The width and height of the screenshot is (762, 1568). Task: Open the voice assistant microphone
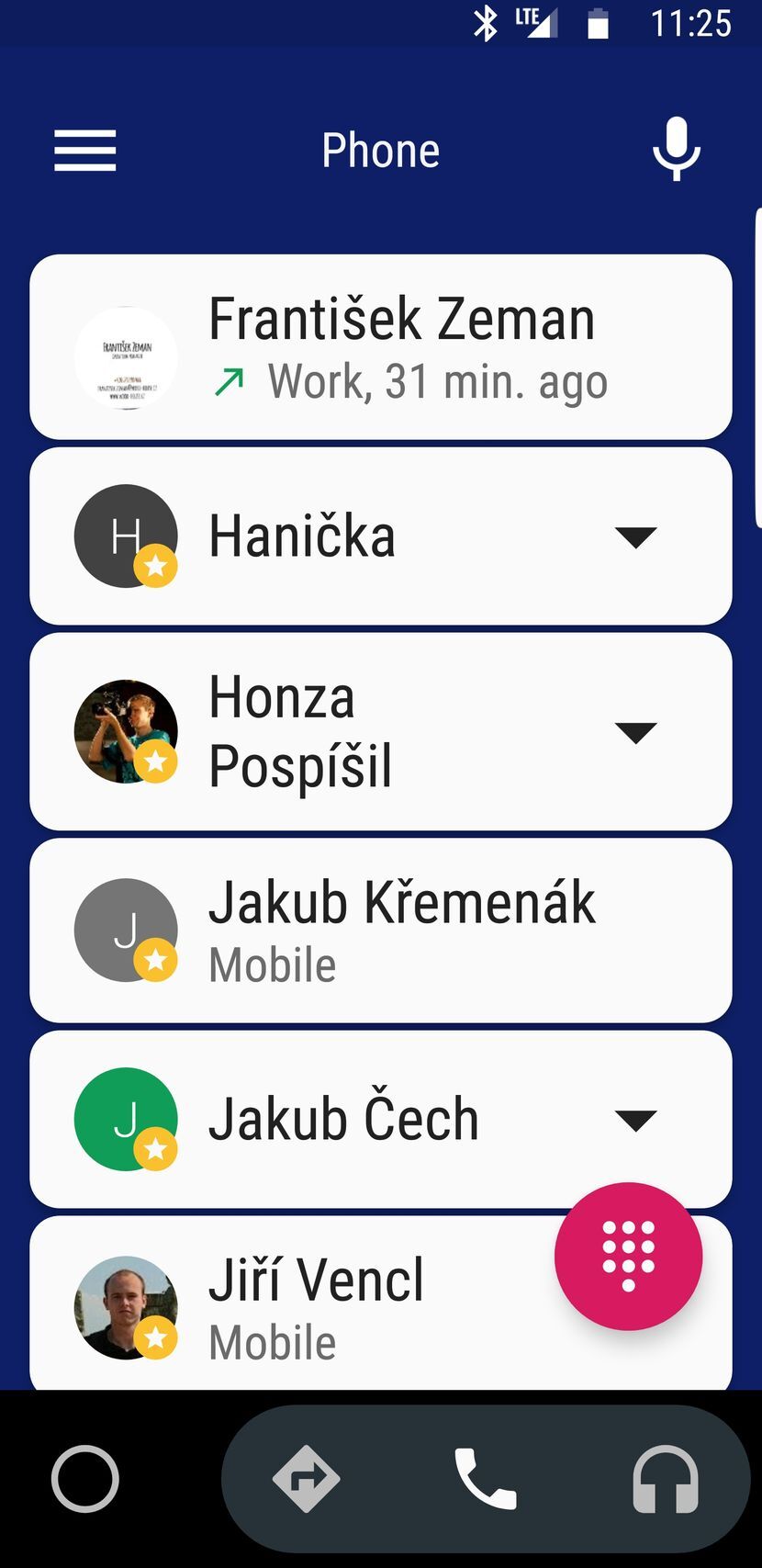point(676,150)
